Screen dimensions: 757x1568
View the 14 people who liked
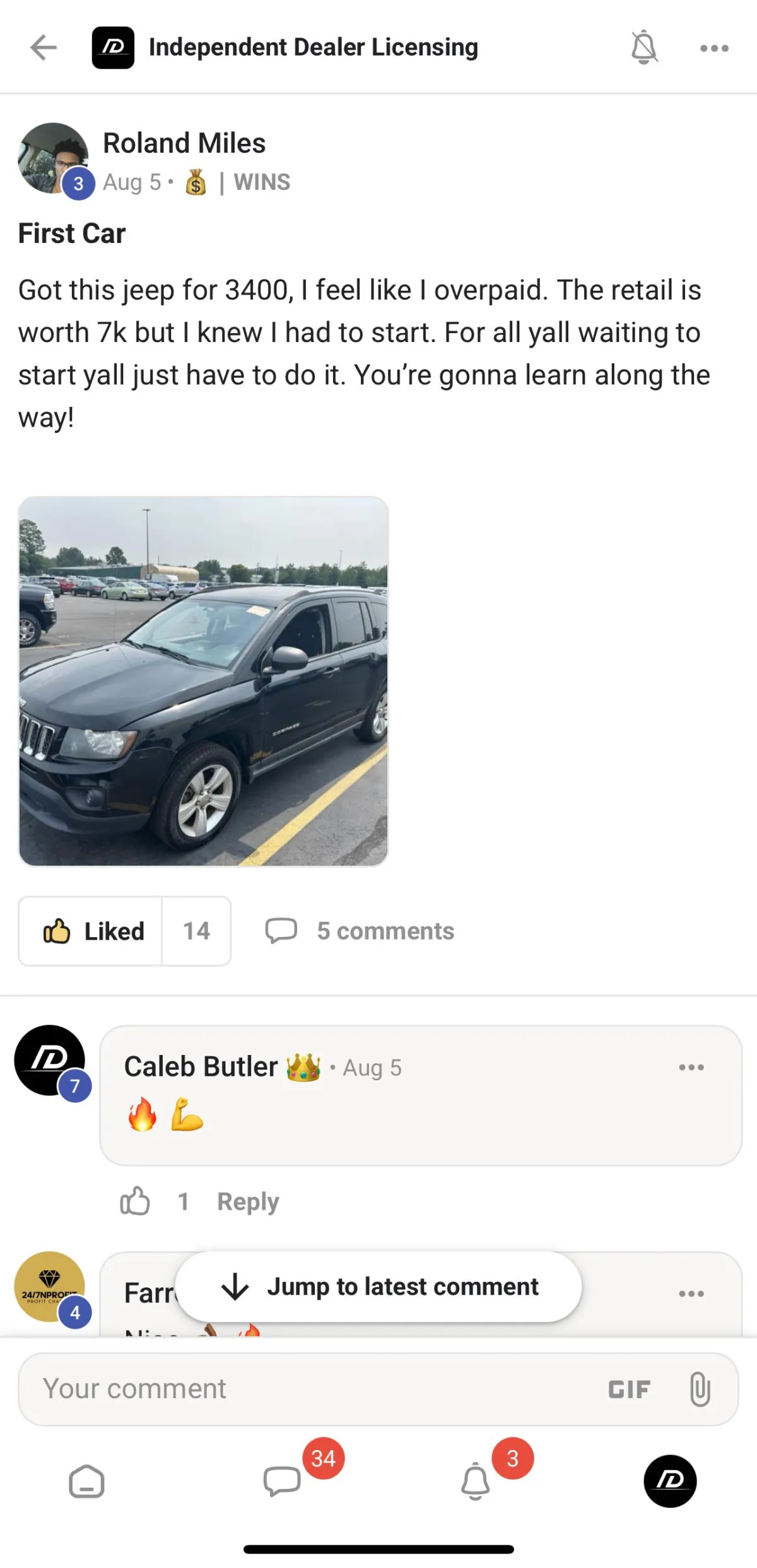pyautogui.click(x=196, y=931)
